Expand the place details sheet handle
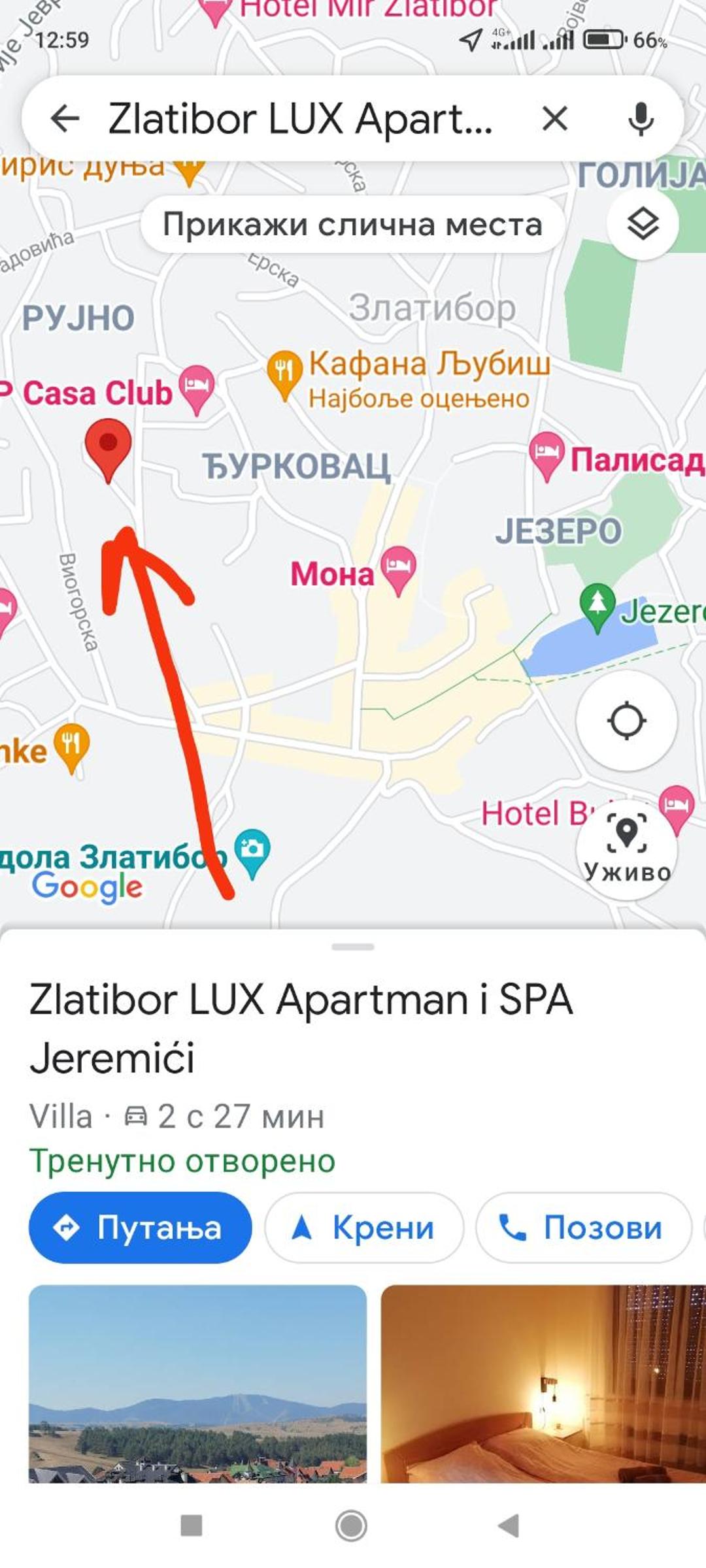The height and width of the screenshot is (1568, 706). click(353, 947)
